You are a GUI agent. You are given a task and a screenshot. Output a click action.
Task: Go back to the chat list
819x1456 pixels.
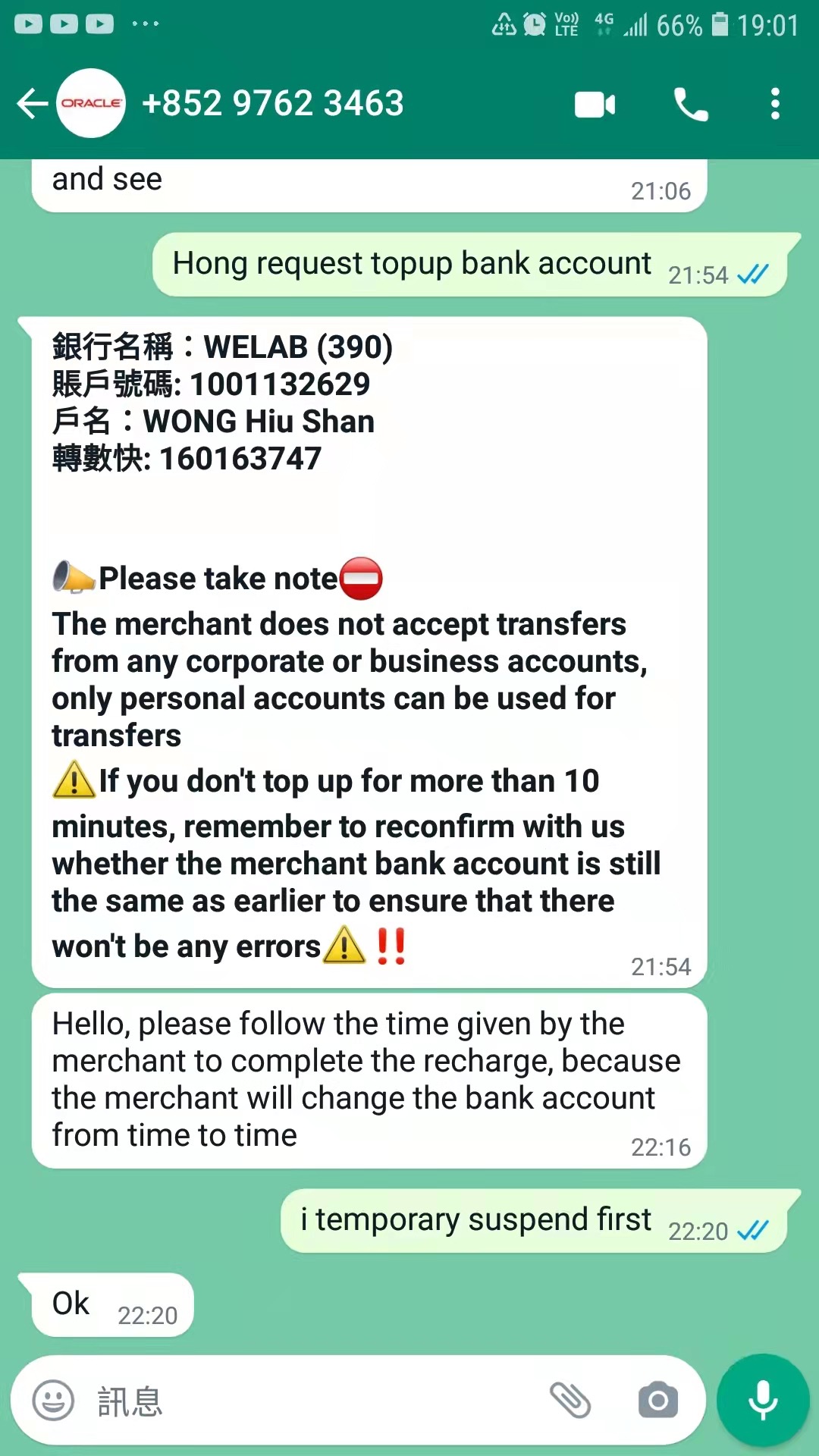[32, 104]
